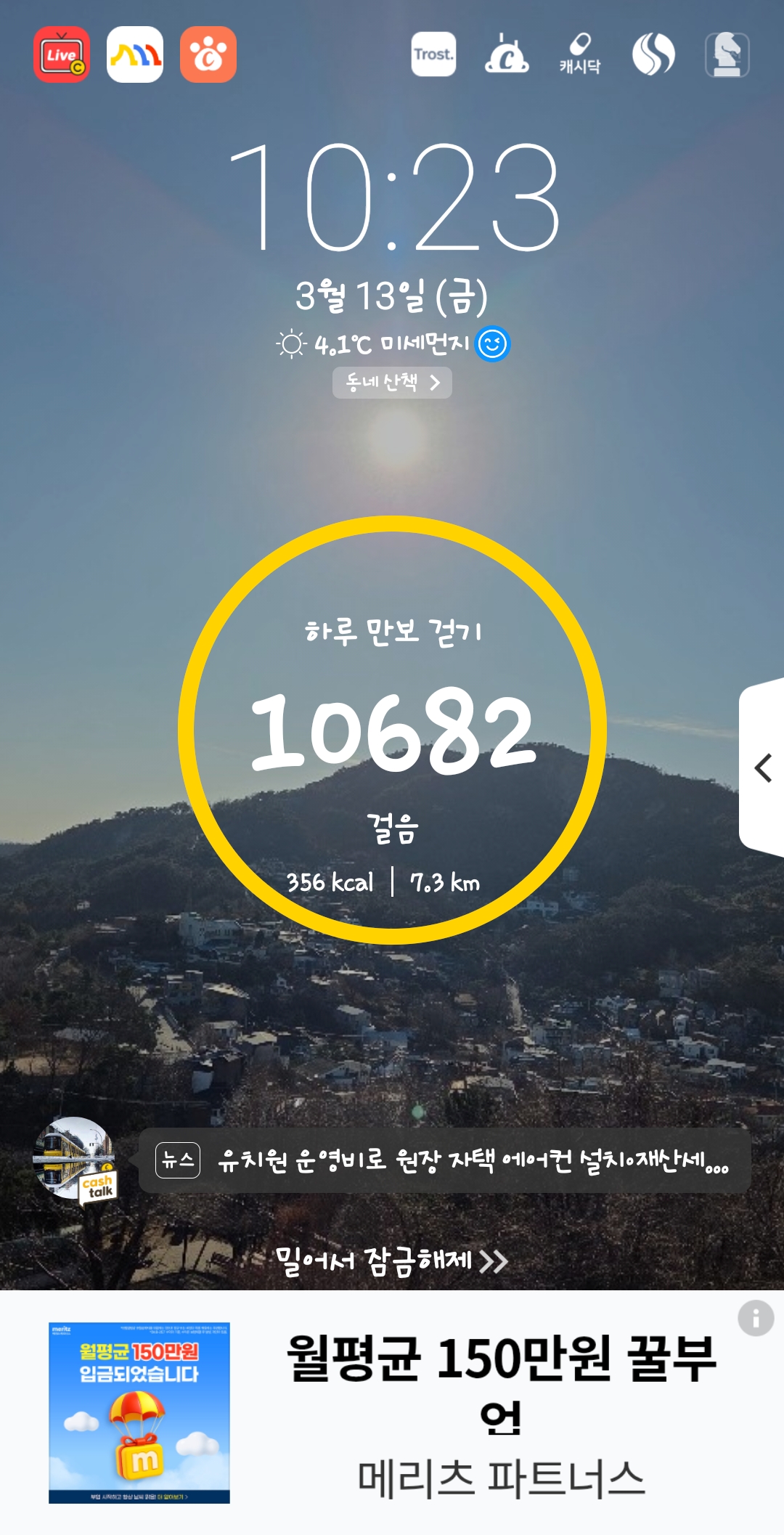784x1535 pixels.
Task: Open the colorful wave app shortcut
Action: 135,54
